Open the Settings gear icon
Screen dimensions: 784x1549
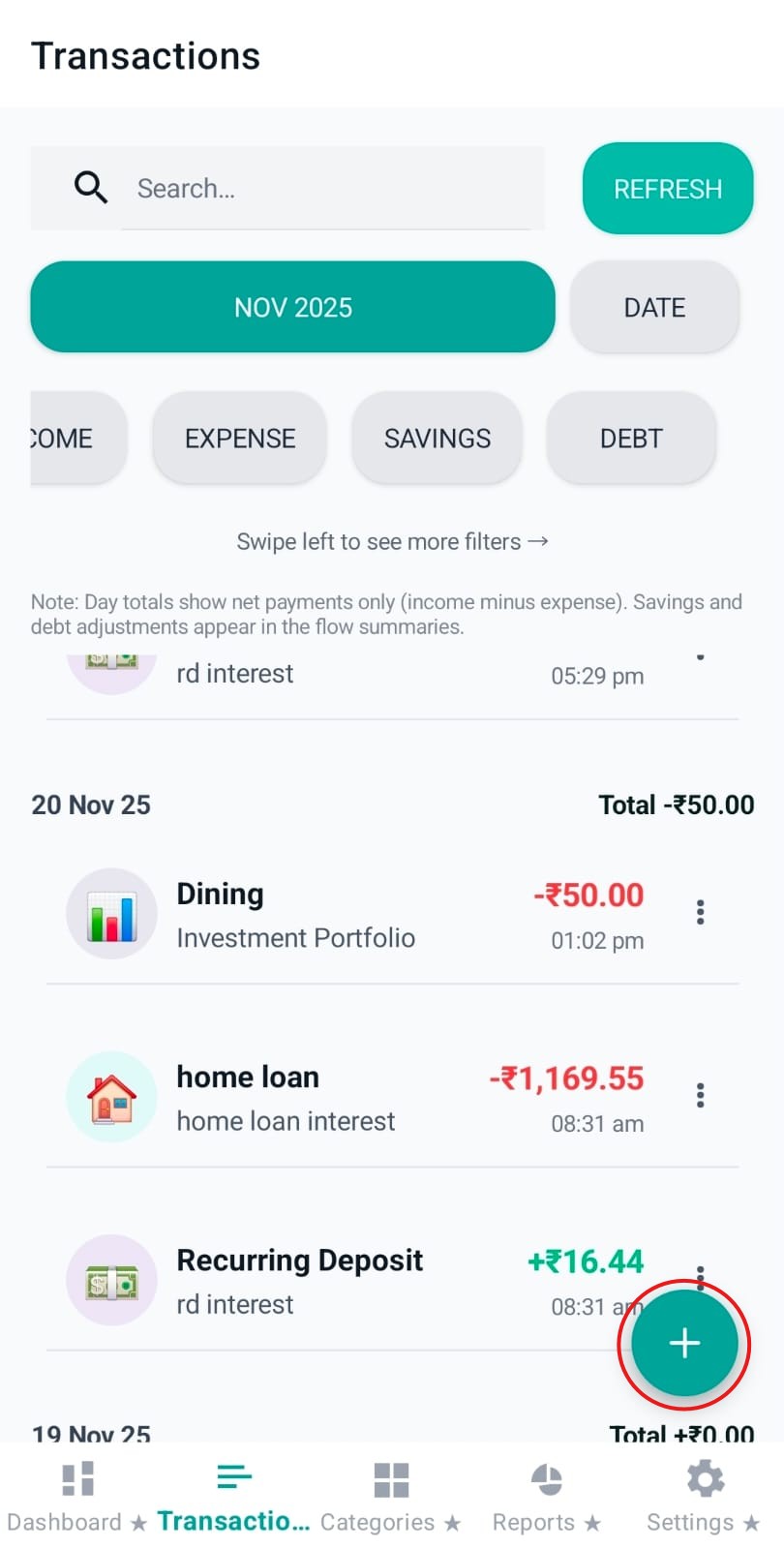tap(704, 1476)
